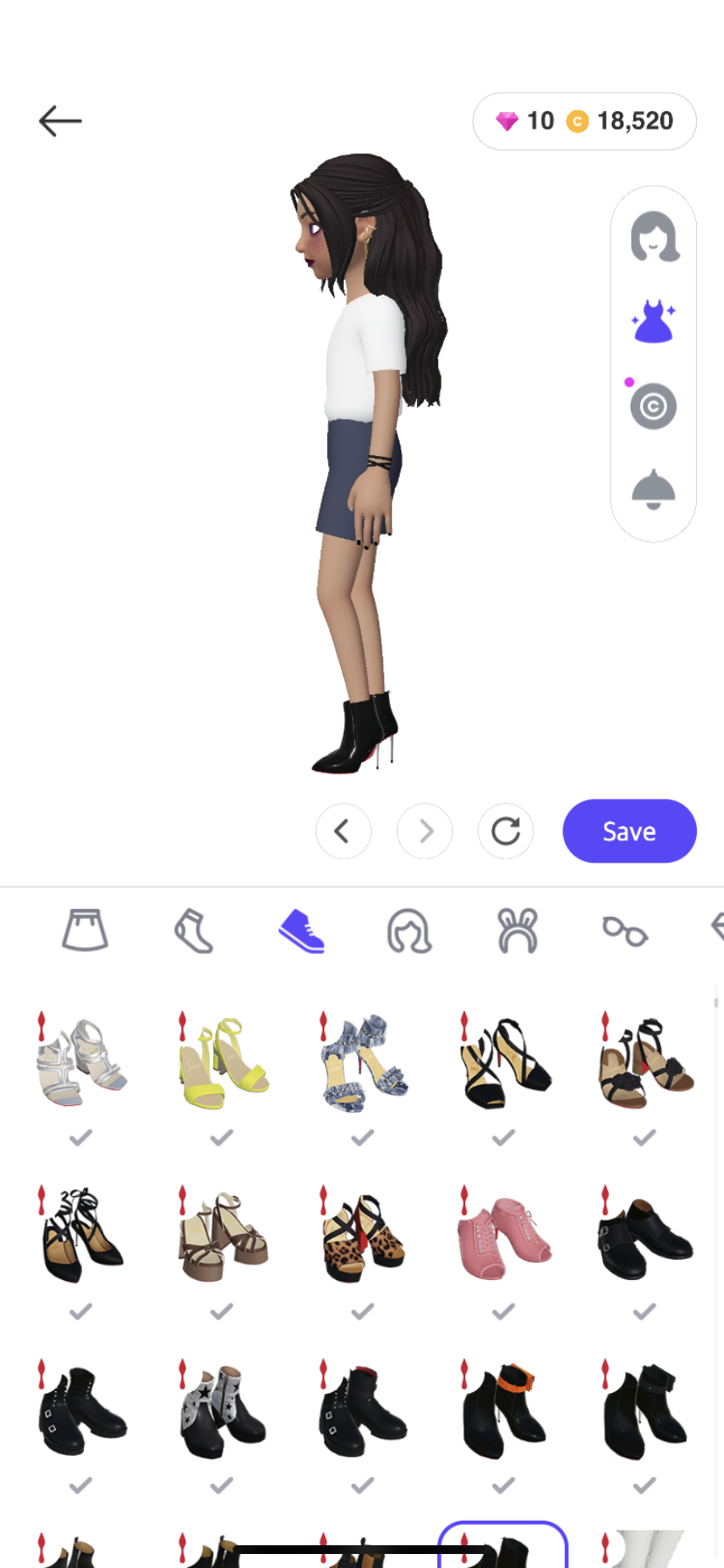
Task: Open the bell-shaped icon in side panel
Action: pos(653,490)
